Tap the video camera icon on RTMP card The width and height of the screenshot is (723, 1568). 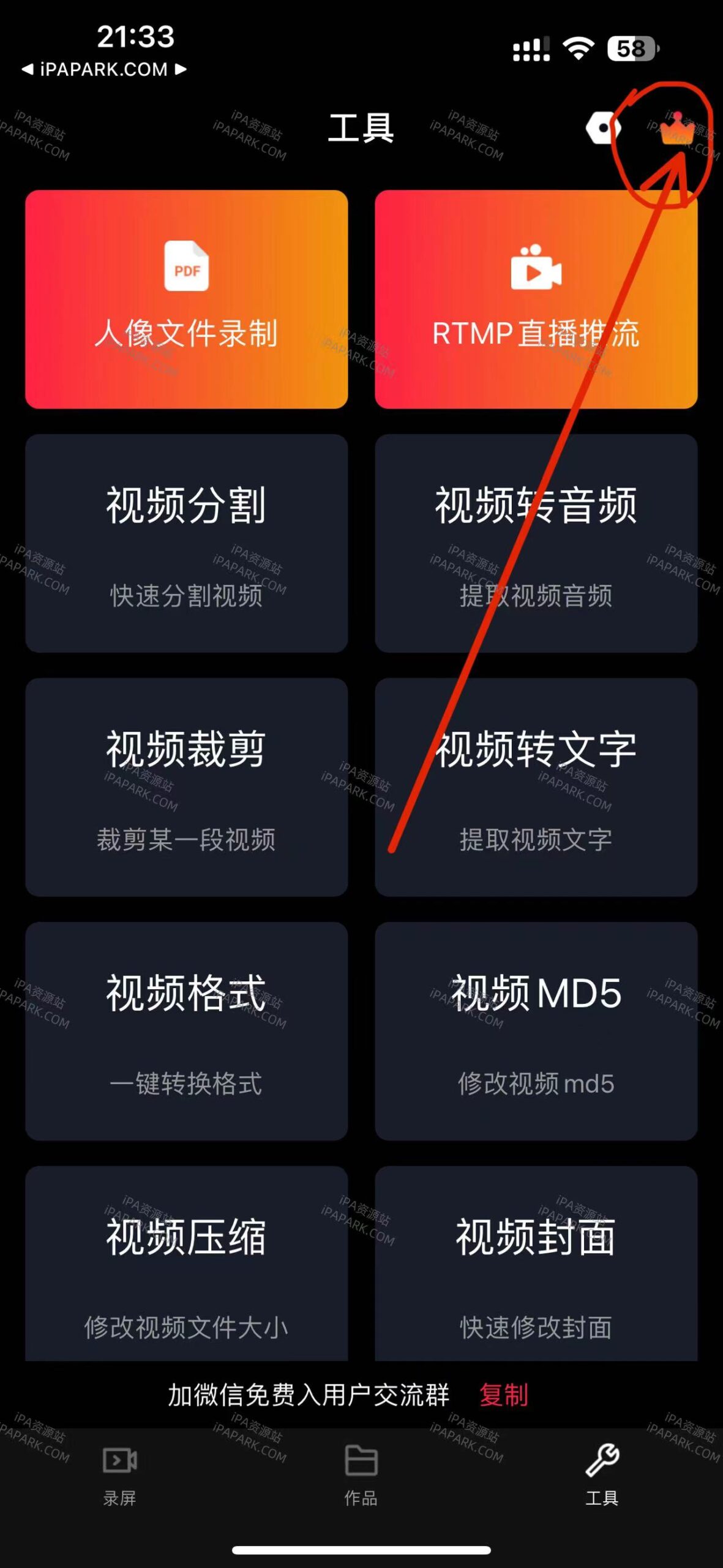tap(536, 268)
